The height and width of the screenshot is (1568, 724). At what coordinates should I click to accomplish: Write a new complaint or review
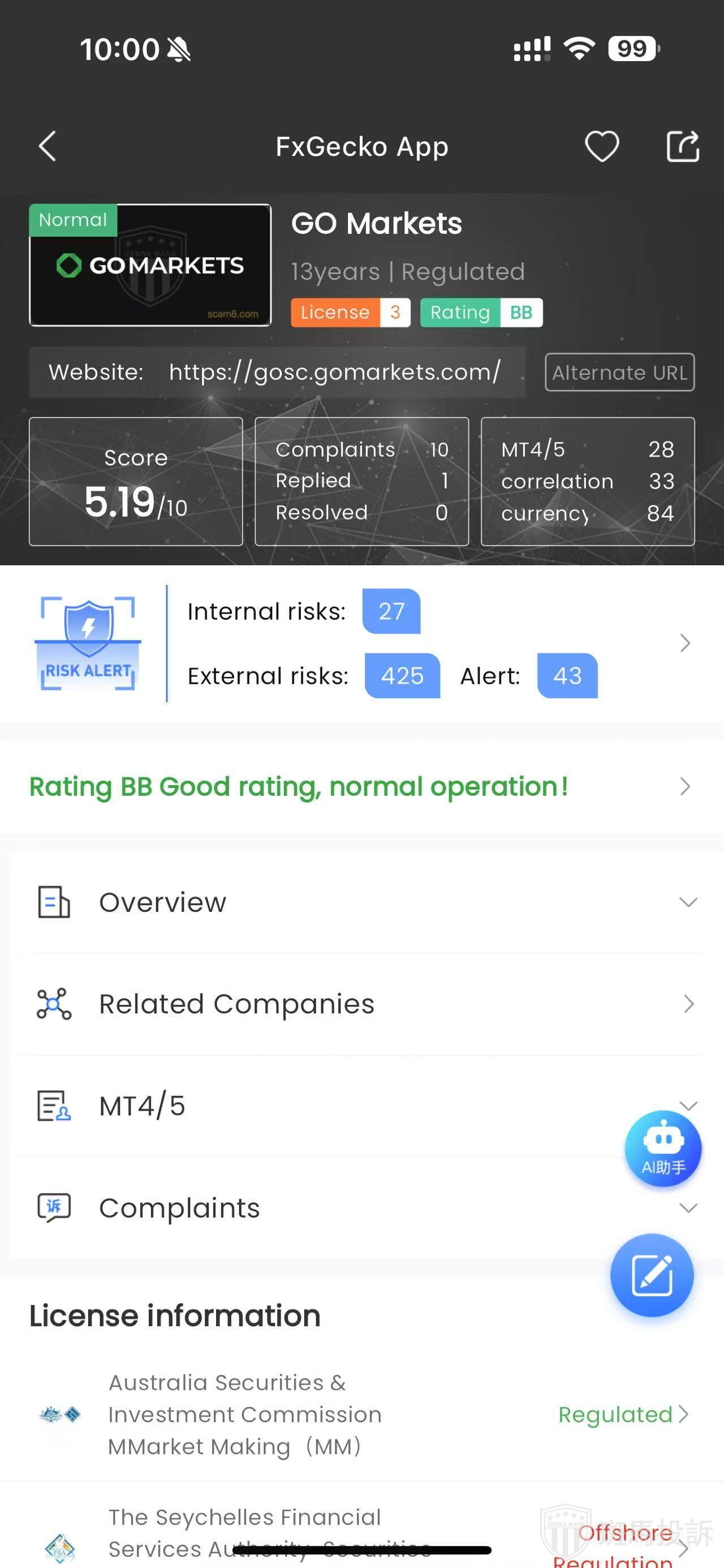pyautogui.click(x=652, y=1275)
